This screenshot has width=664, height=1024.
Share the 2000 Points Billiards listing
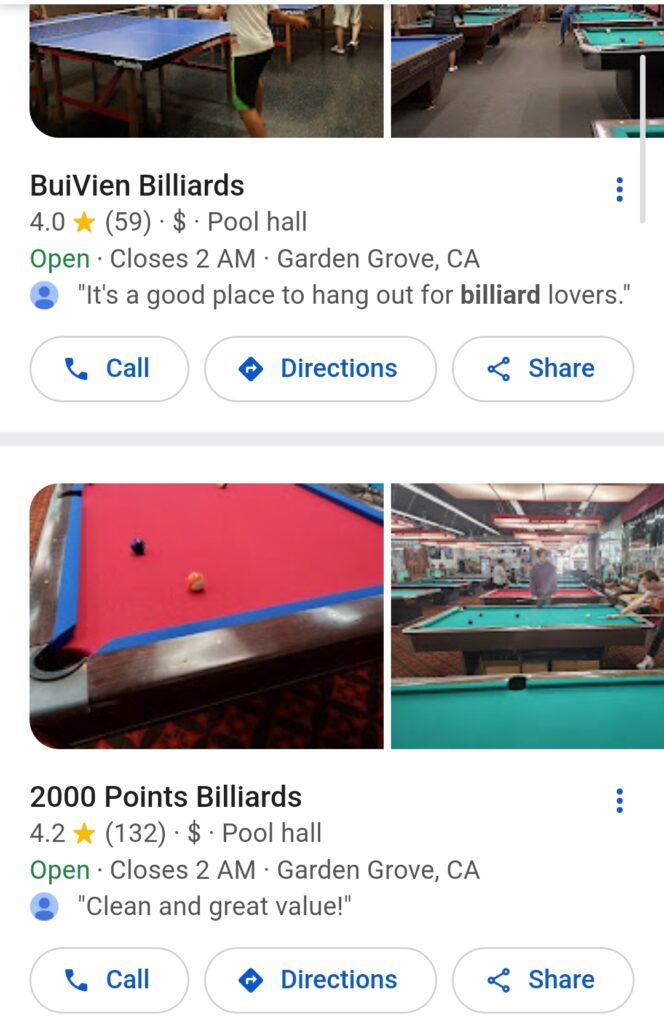pyautogui.click(x=543, y=980)
